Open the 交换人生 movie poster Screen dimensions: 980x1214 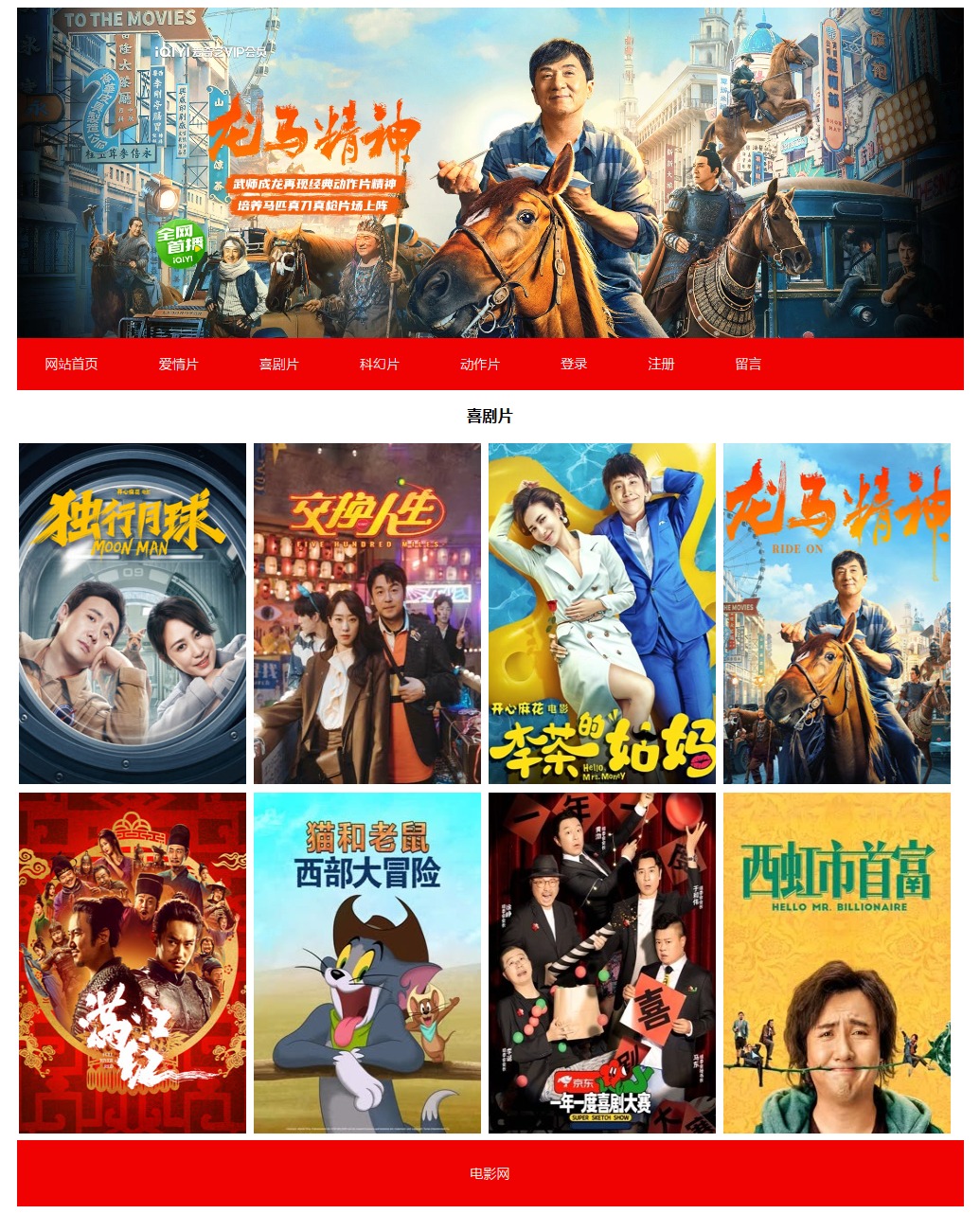coord(367,614)
